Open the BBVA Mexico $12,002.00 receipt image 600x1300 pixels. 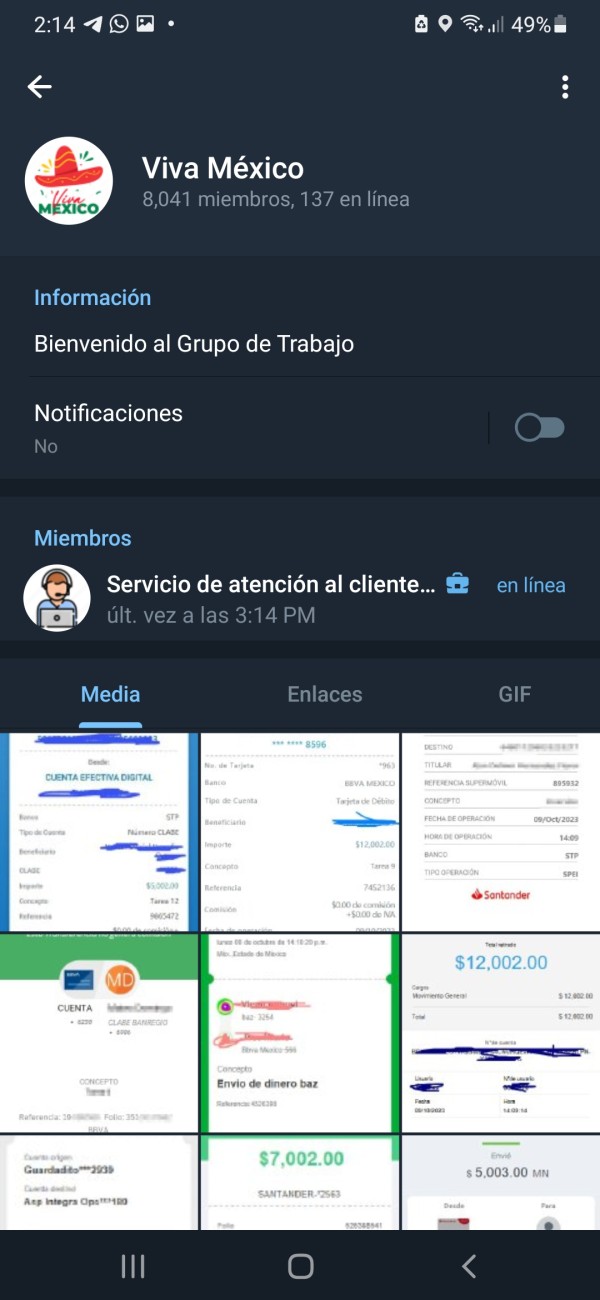coord(300,832)
